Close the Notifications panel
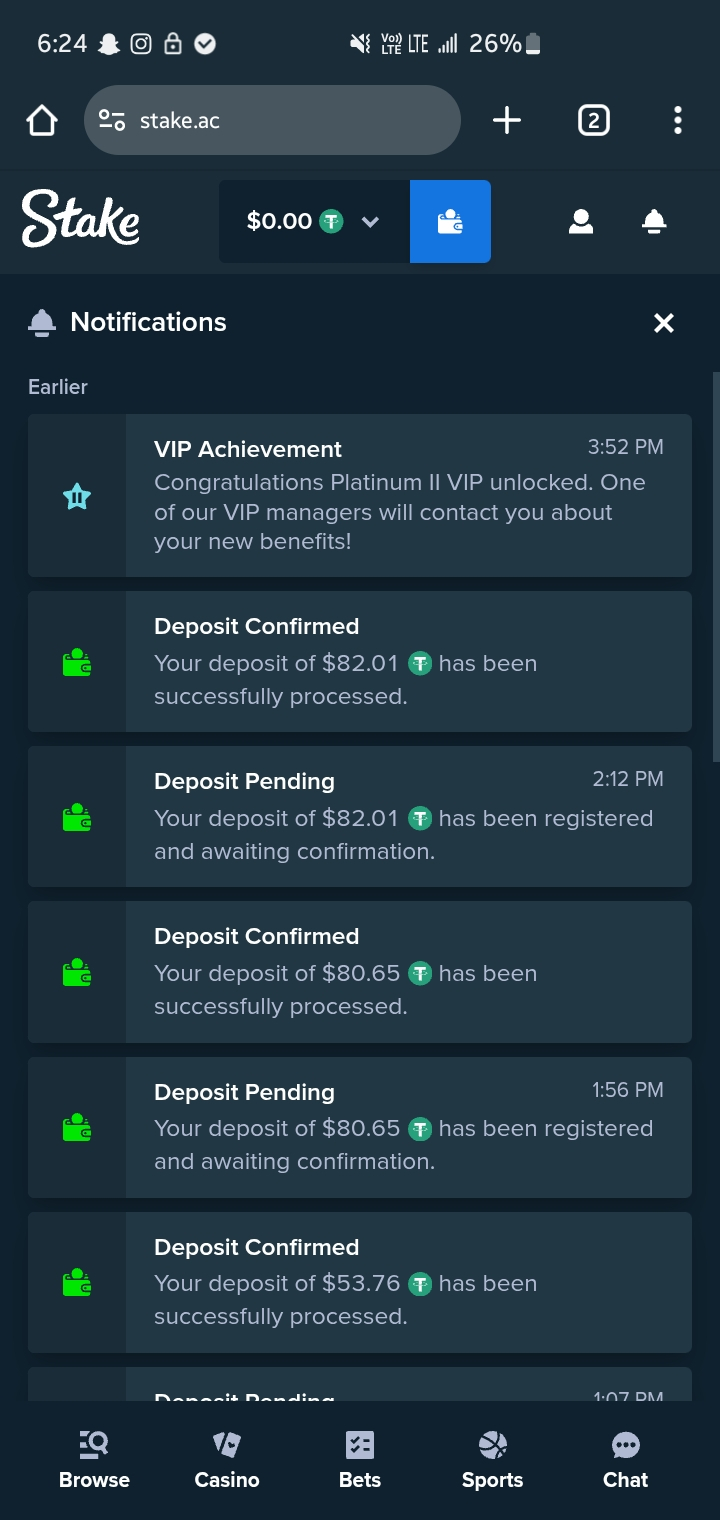This screenshot has width=720, height=1520. tap(664, 323)
